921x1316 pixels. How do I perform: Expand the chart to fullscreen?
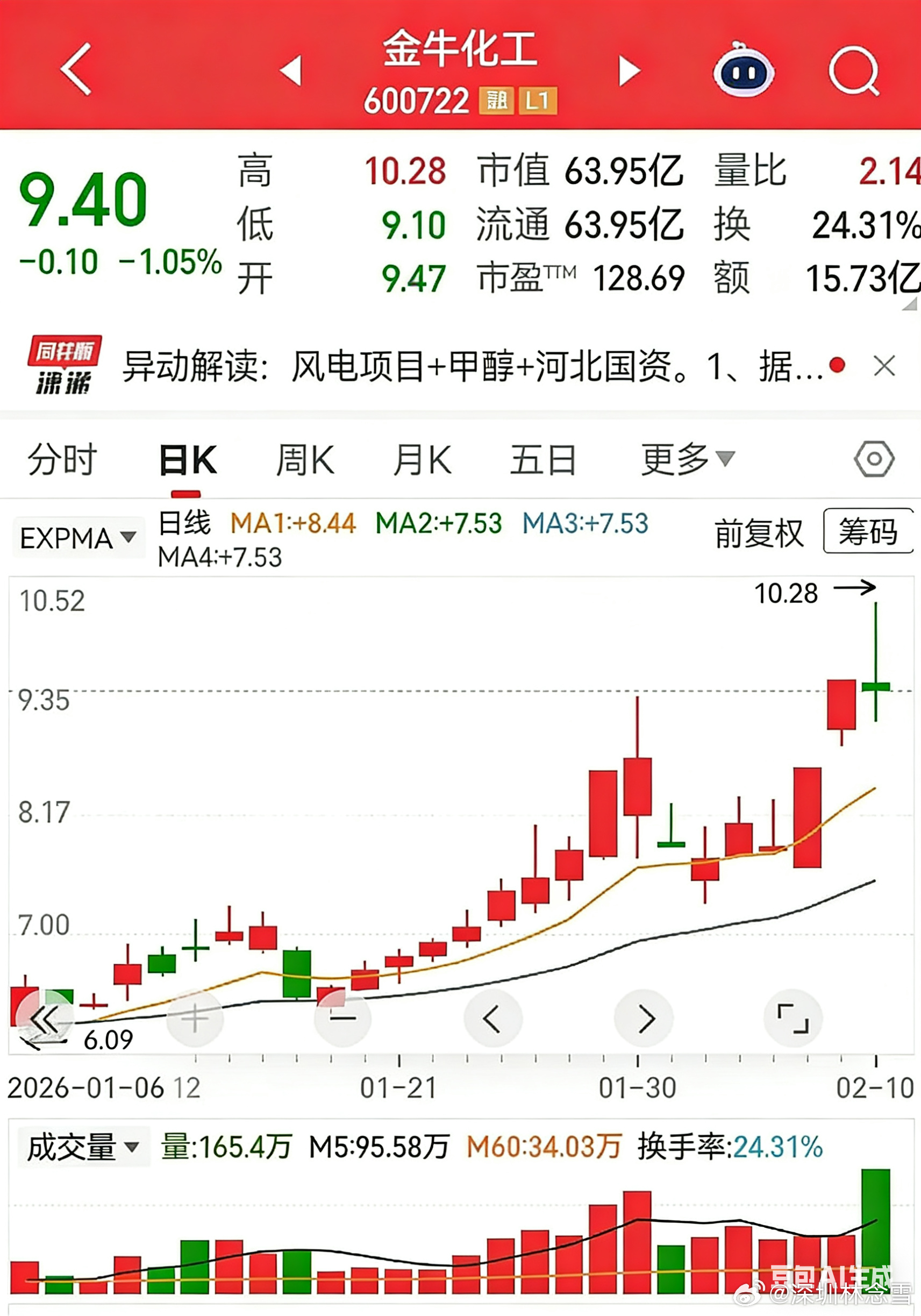coord(793,1019)
